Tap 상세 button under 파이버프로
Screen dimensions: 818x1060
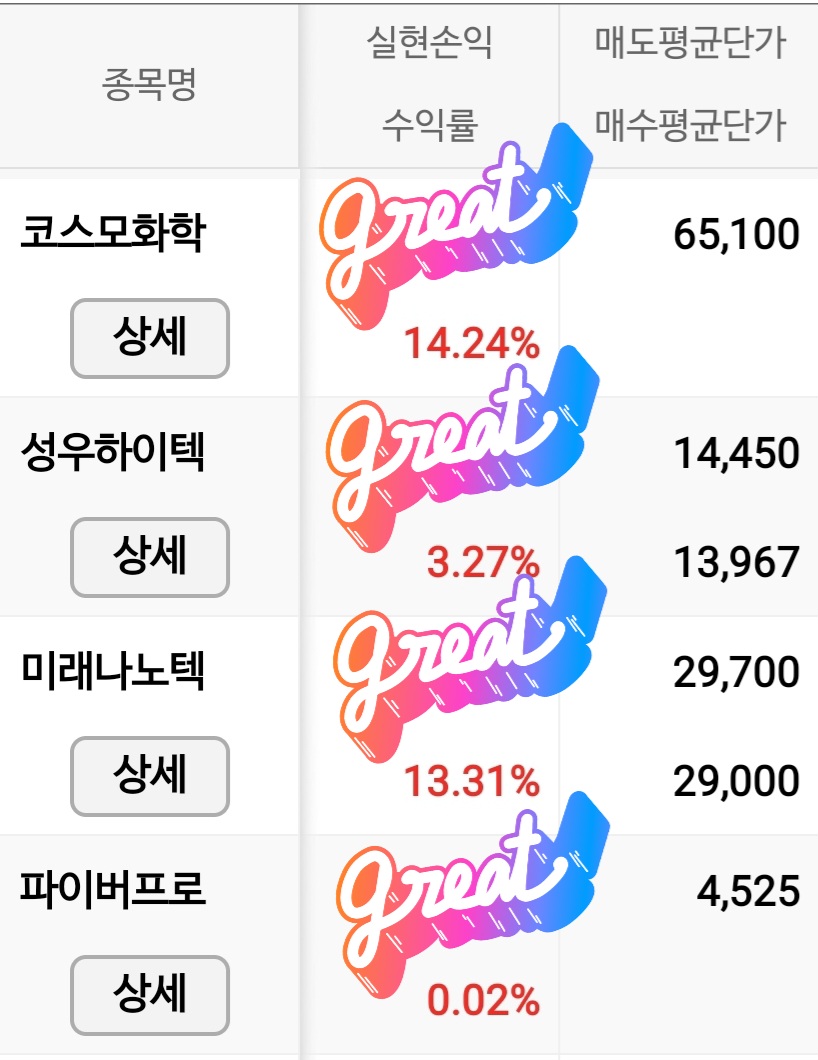[x=150, y=995]
